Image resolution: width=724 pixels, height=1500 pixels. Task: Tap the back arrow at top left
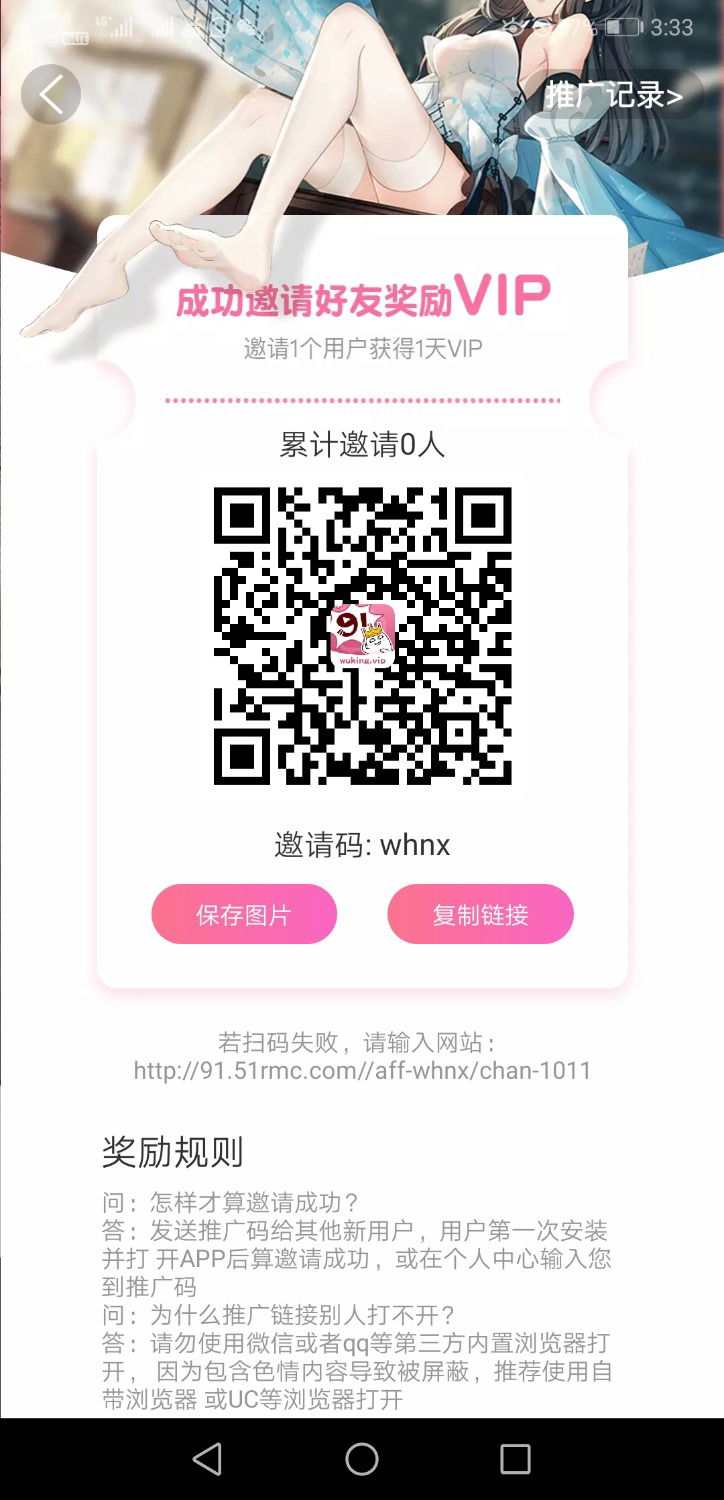[51, 94]
